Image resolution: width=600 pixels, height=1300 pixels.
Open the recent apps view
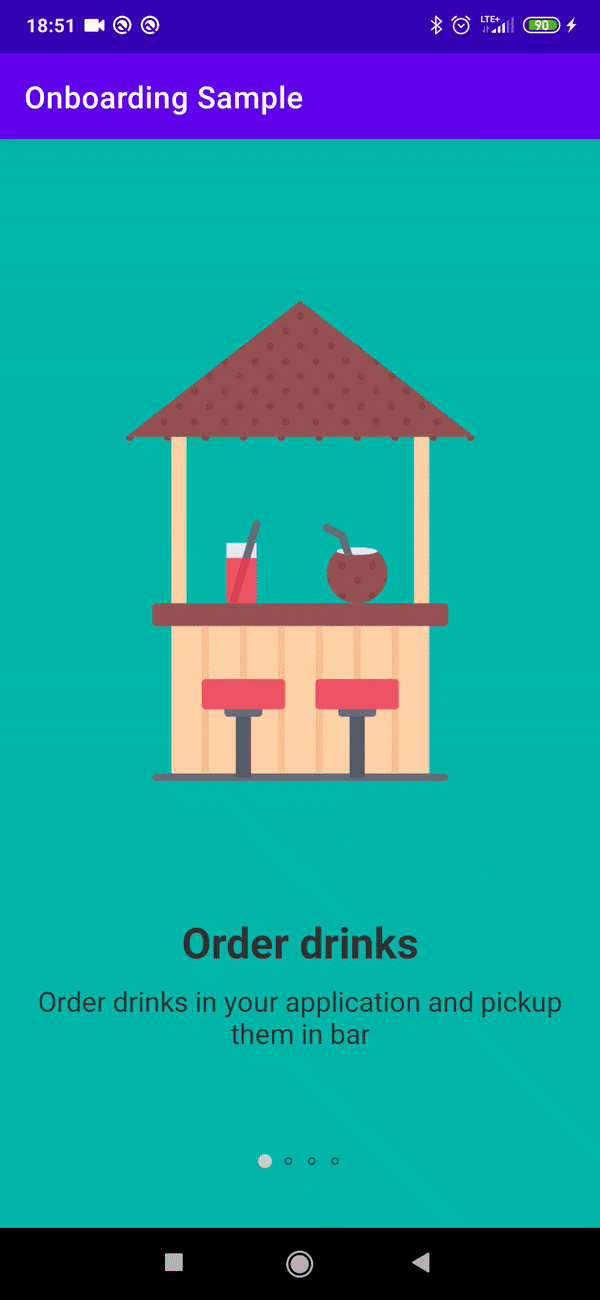pos(174,1263)
